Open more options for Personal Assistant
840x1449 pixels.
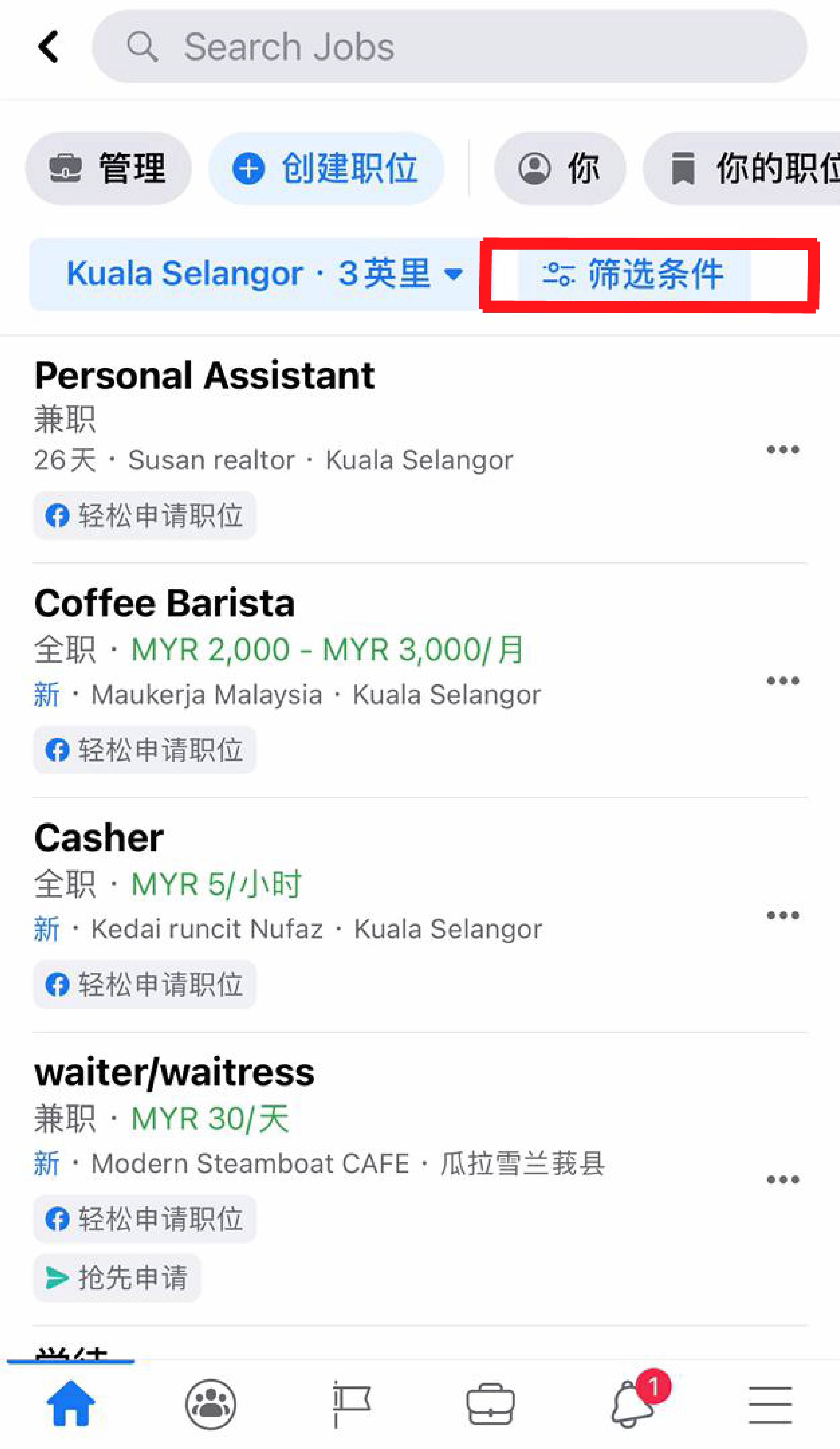(782, 450)
